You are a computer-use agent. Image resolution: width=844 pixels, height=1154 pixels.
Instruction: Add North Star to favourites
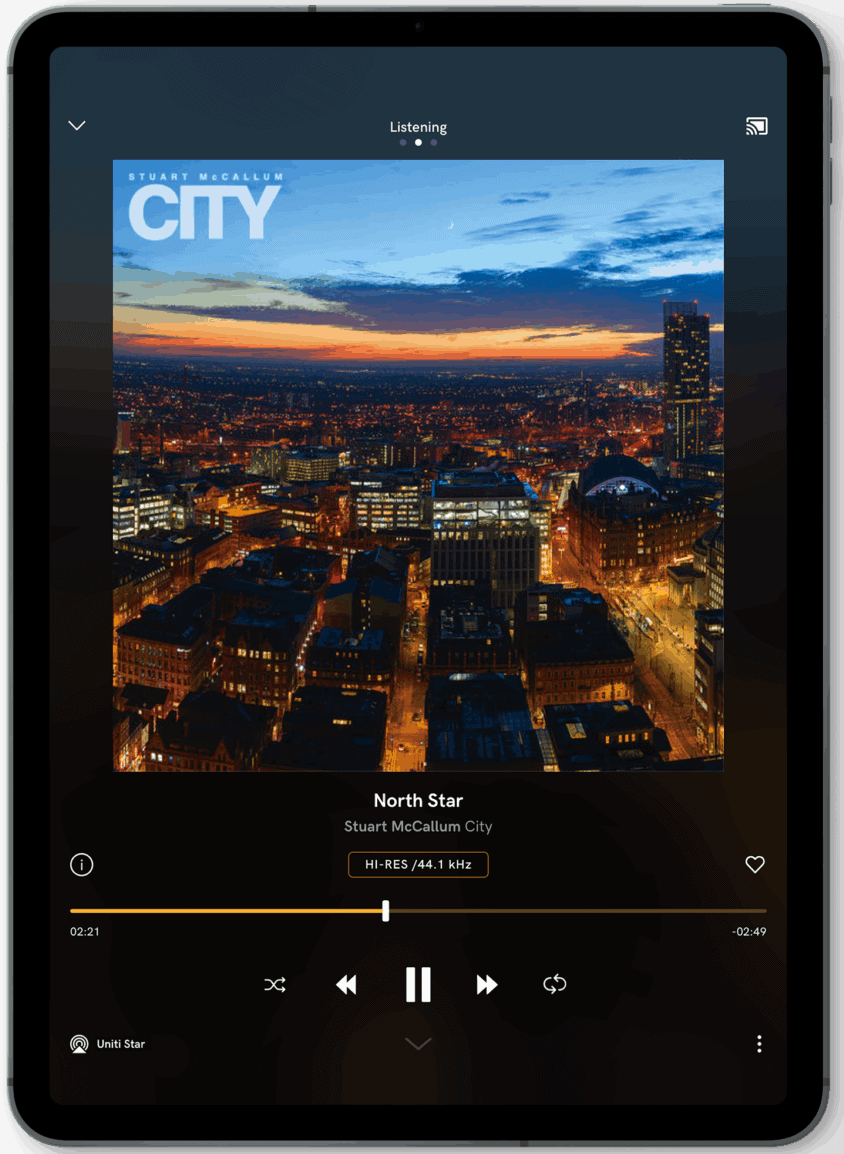755,865
